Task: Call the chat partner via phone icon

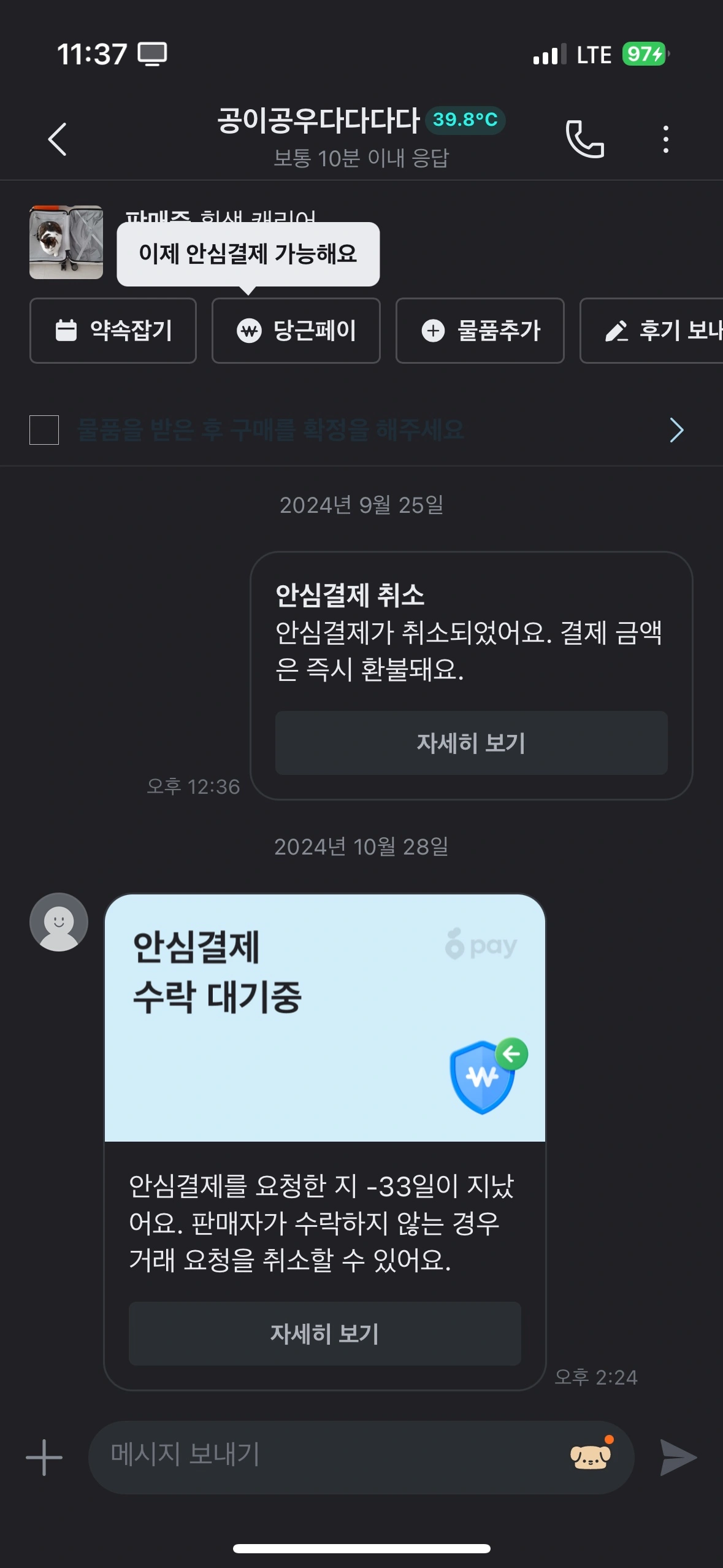Action: click(x=584, y=139)
